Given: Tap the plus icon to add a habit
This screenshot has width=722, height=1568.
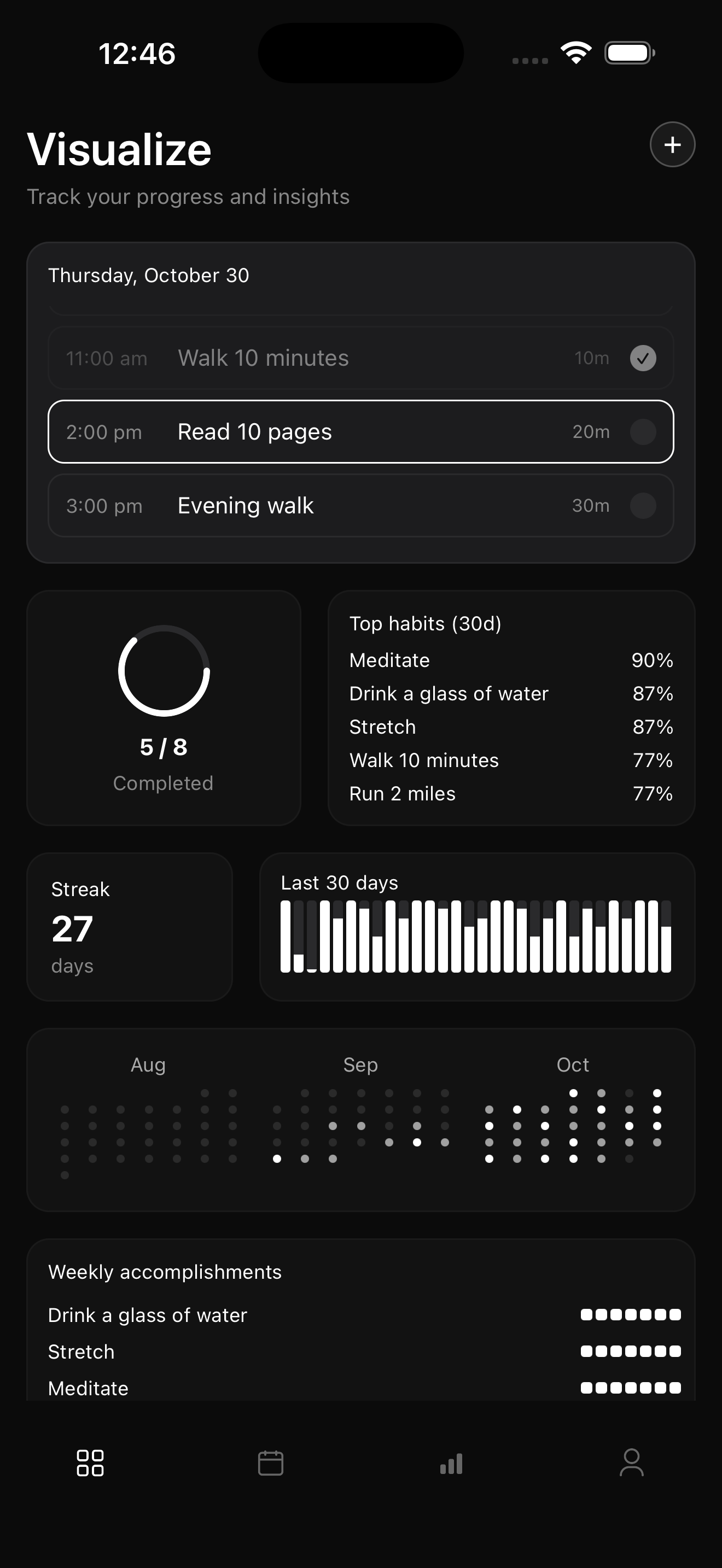Looking at the screenshot, I should click(672, 145).
